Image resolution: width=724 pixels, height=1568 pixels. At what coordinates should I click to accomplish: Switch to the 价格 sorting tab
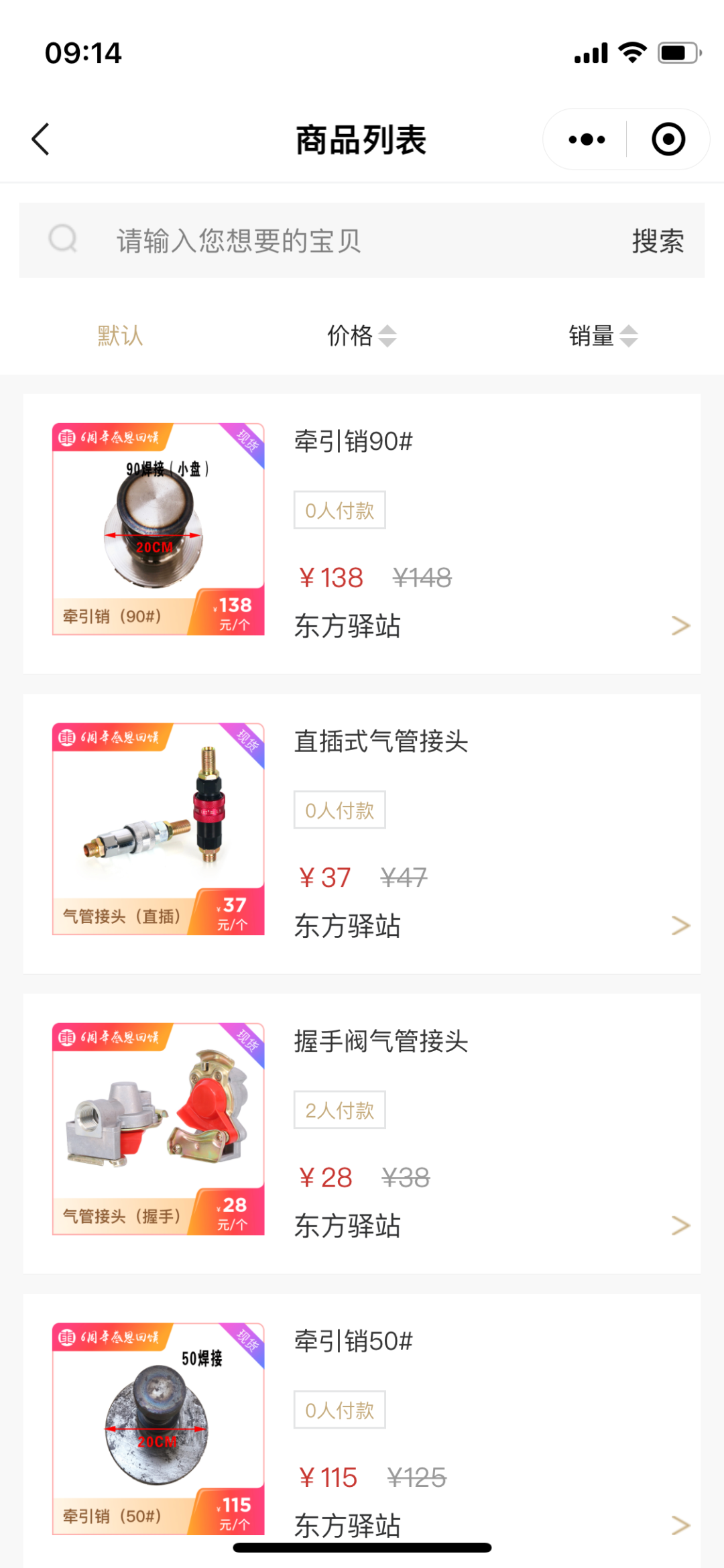[x=350, y=336]
